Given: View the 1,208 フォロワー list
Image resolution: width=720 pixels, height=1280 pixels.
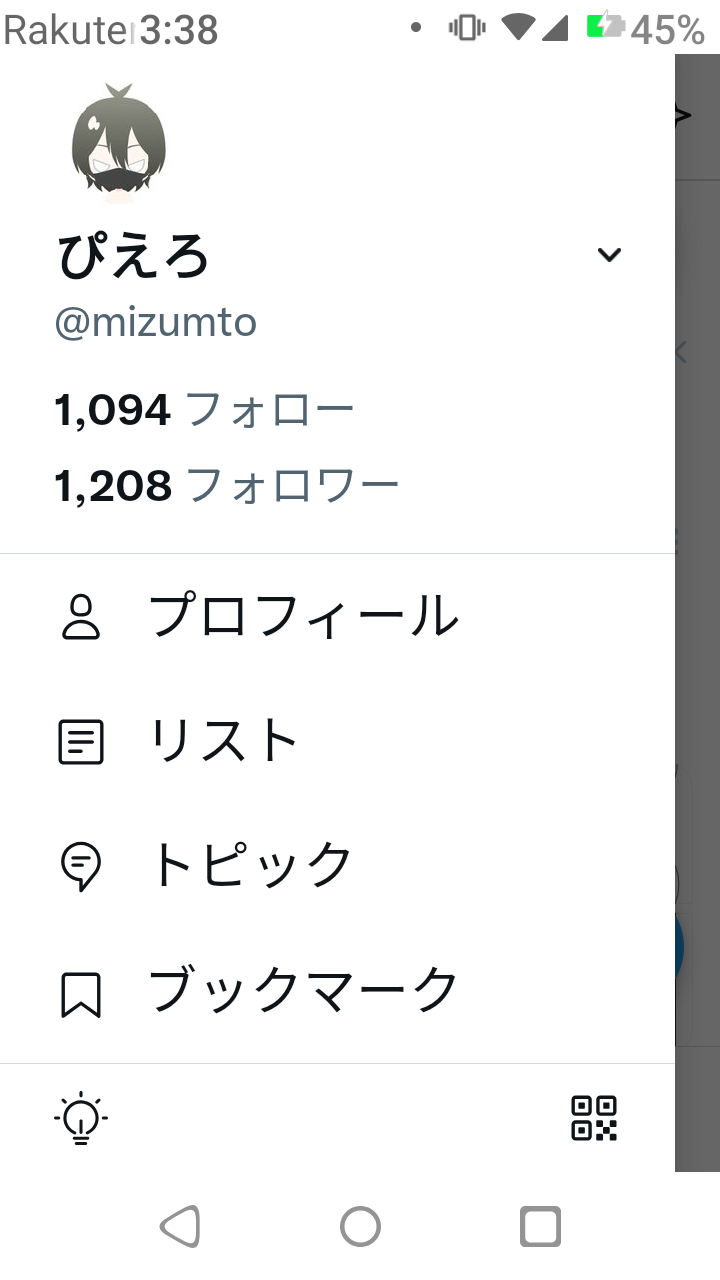Looking at the screenshot, I should [x=226, y=486].
